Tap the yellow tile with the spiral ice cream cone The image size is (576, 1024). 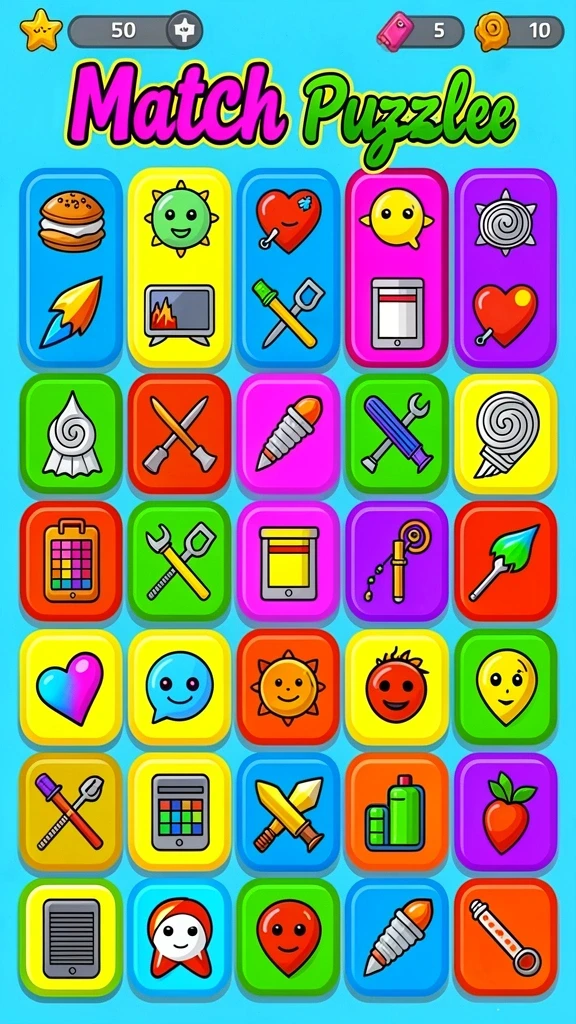pyautogui.click(x=506, y=433)
